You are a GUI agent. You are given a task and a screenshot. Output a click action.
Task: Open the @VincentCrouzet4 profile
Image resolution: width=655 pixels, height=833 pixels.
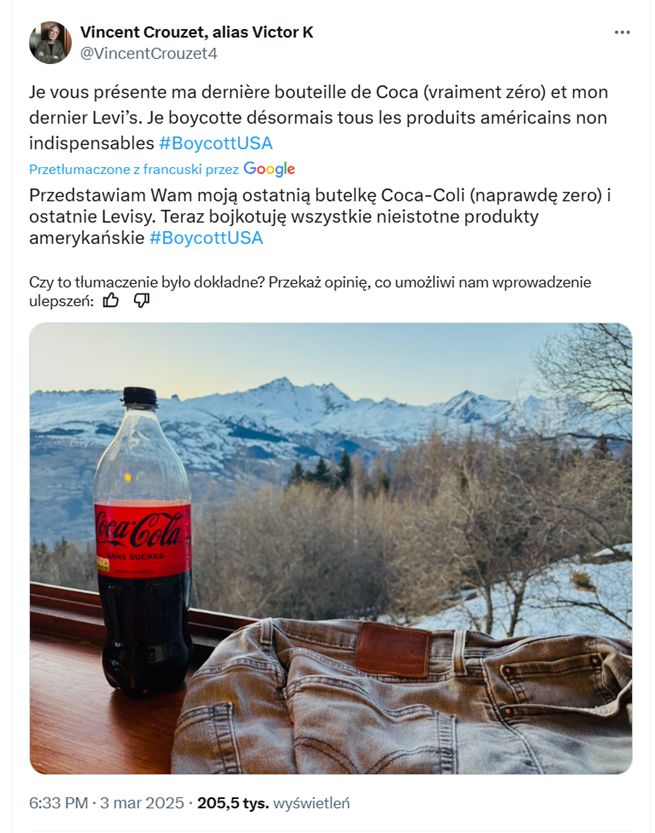pos(148,53)
